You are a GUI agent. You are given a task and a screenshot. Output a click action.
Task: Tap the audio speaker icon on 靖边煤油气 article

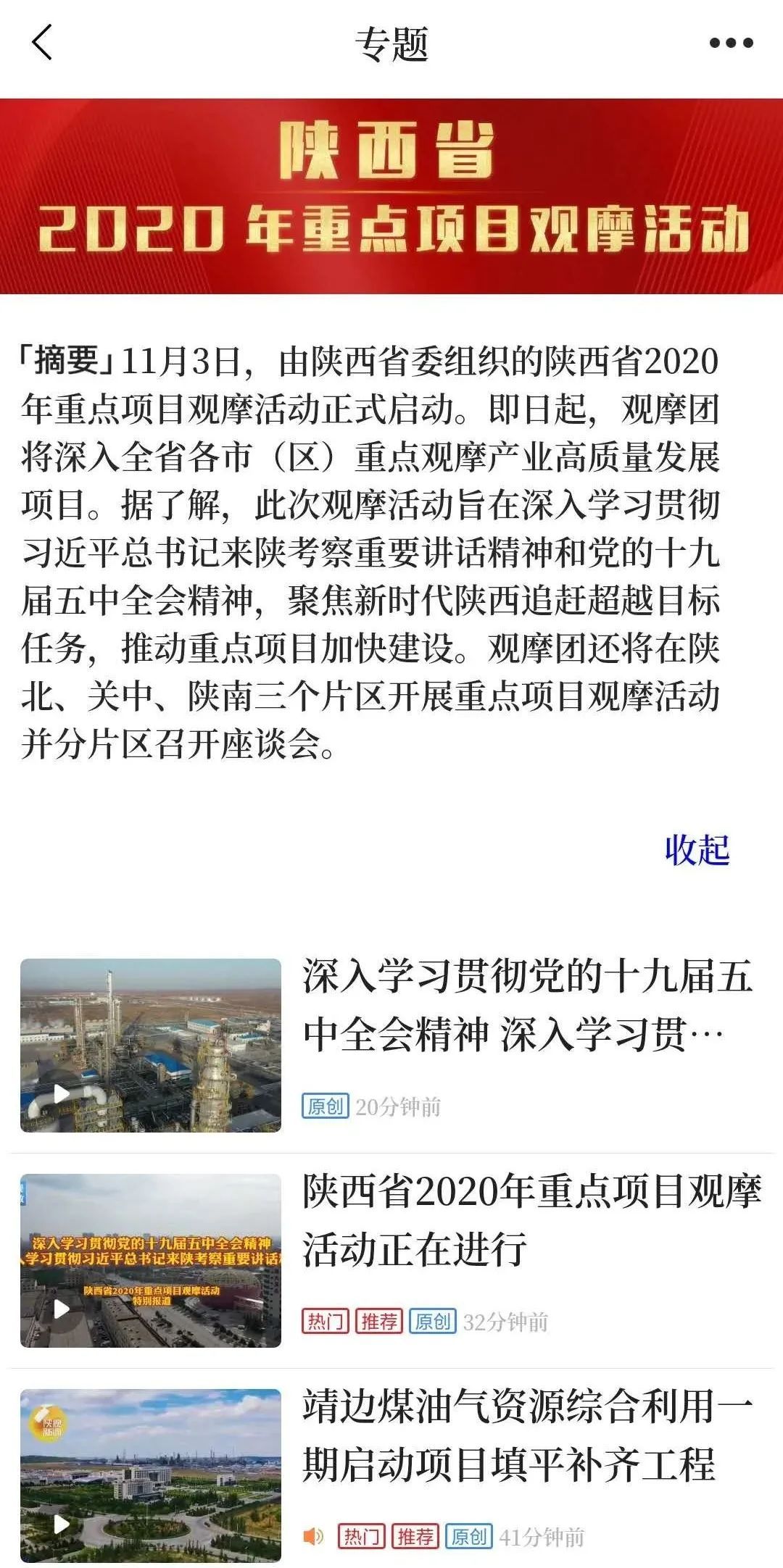pyautogui.click(x=313, y=1536)
